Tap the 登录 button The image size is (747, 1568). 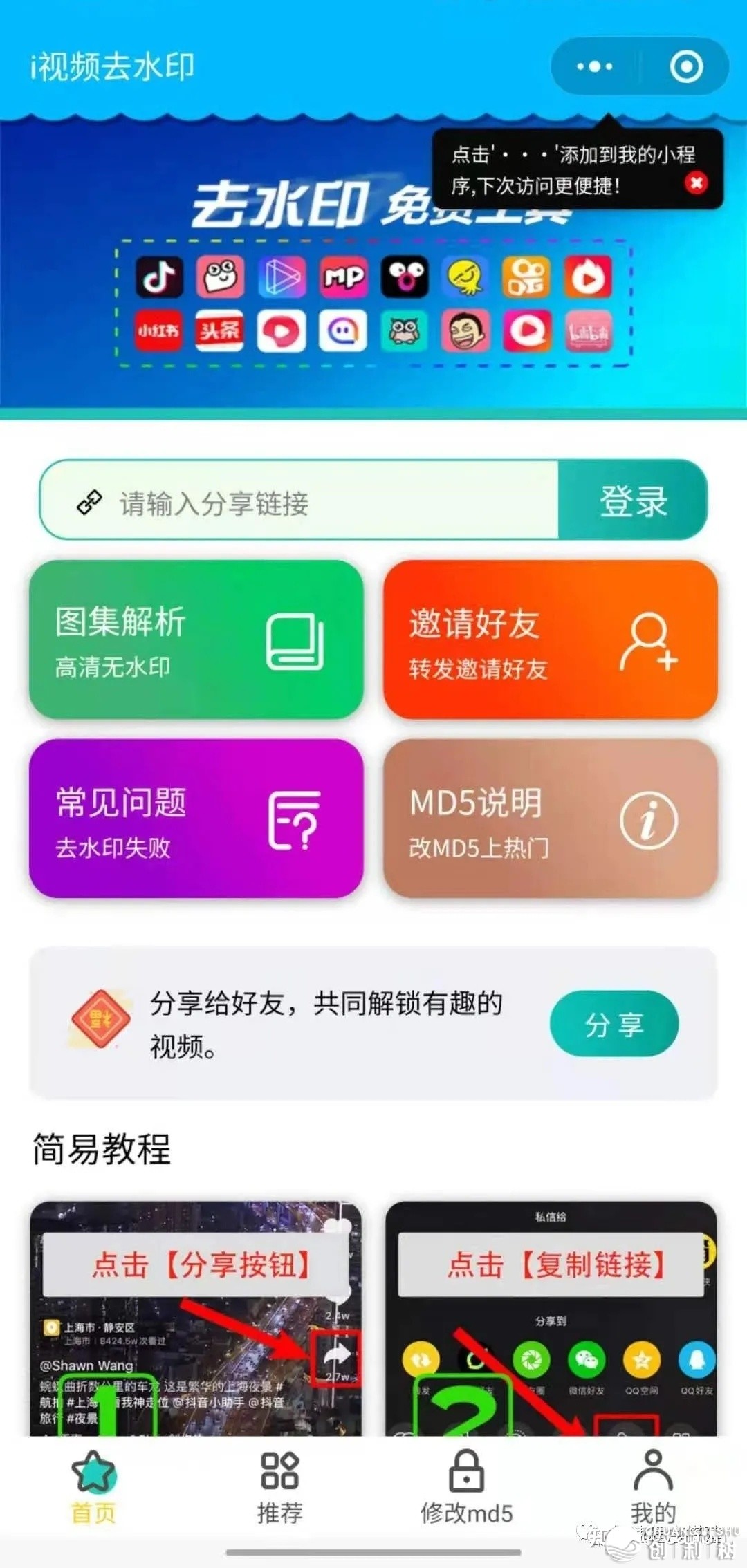coord(632,501)
